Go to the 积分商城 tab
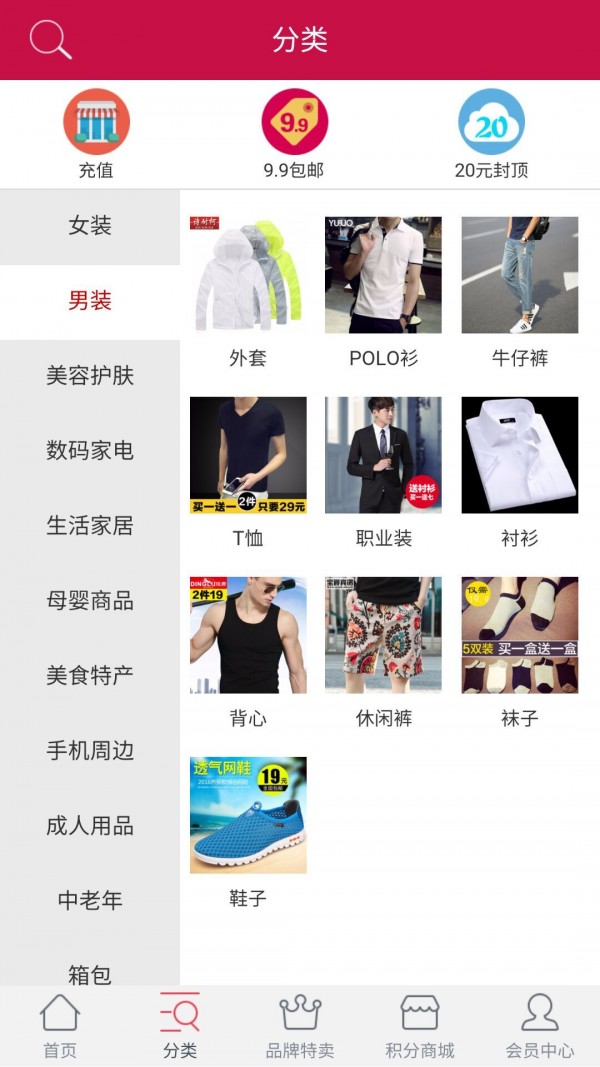This screenshot has height=1067, width=600. click(420, 1025)
